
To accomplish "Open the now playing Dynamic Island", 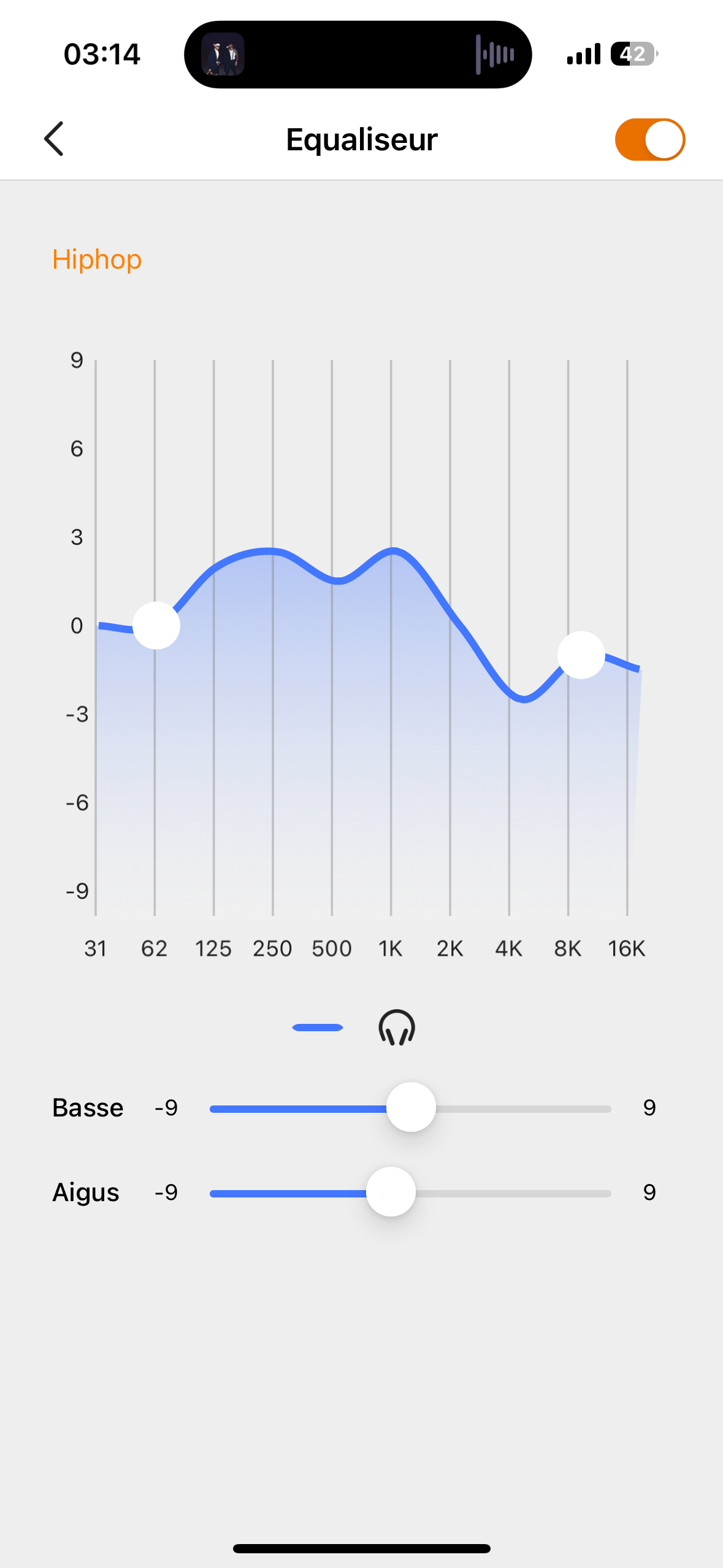I will (358, 55).
